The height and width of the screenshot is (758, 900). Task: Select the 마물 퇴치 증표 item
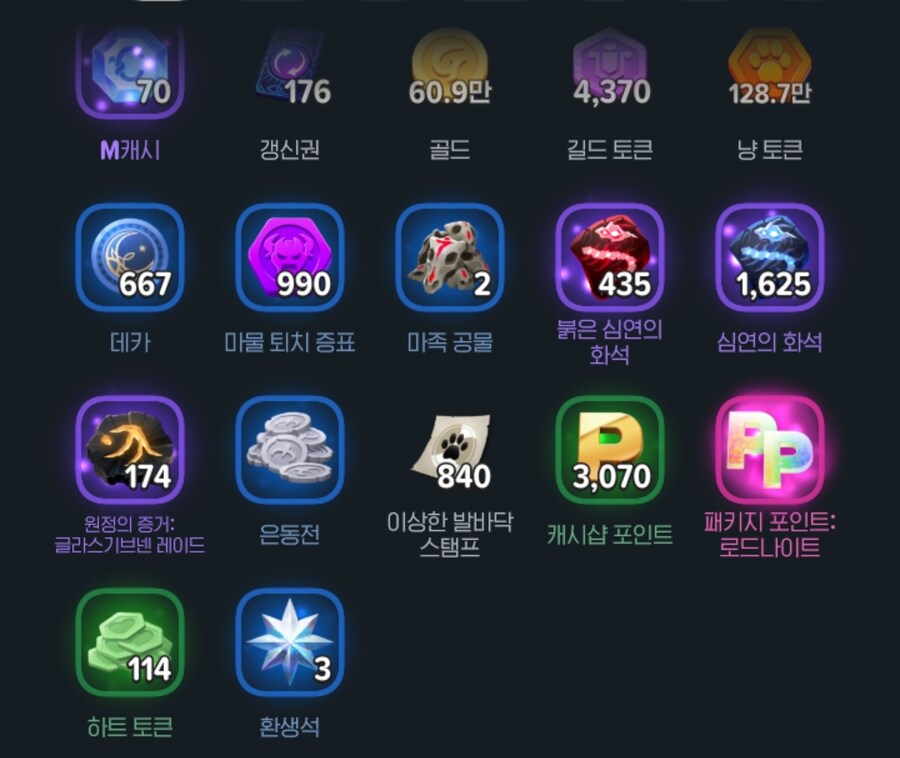click(290, 258)
